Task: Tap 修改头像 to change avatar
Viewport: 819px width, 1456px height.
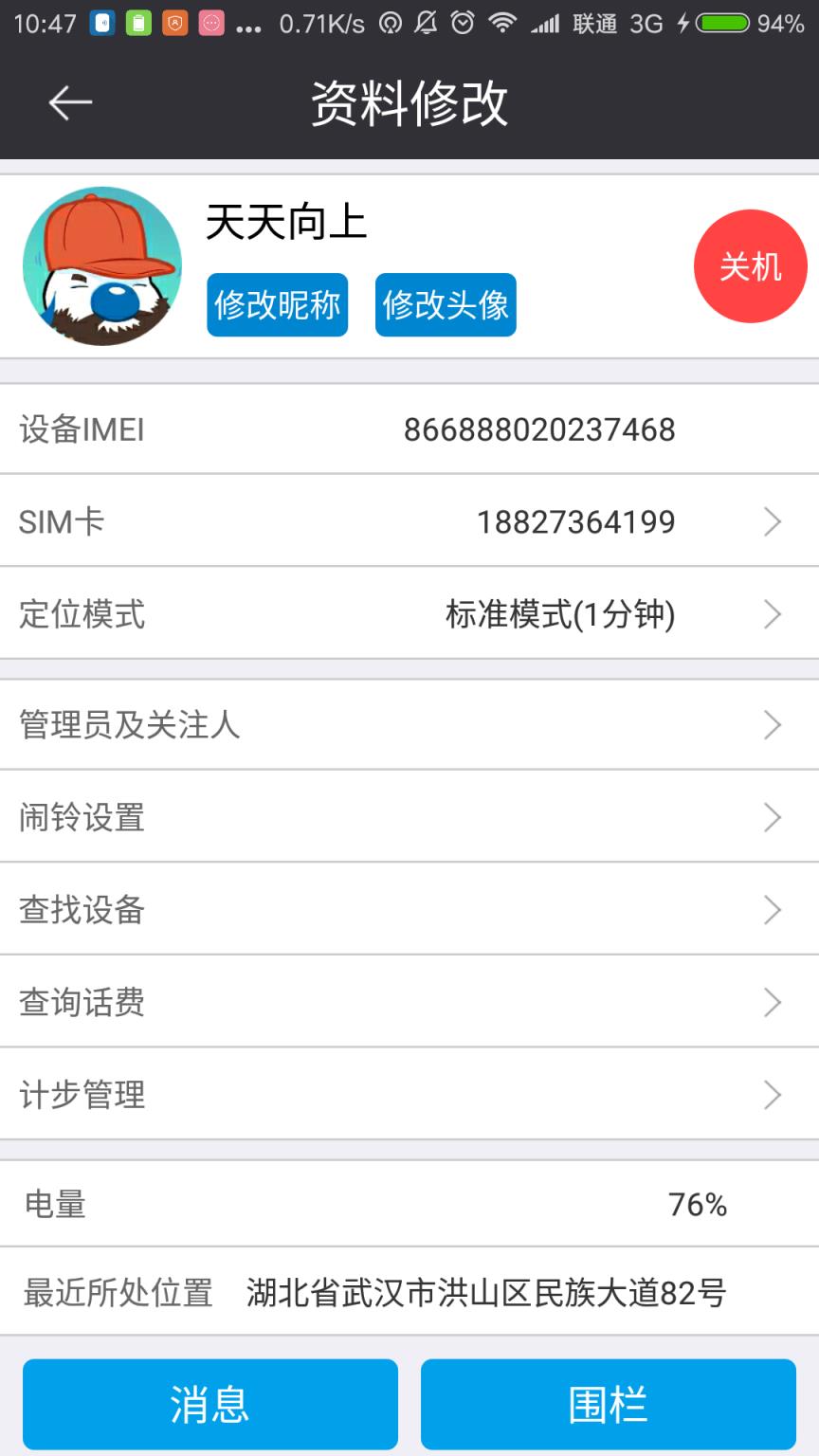Action: 446,304
